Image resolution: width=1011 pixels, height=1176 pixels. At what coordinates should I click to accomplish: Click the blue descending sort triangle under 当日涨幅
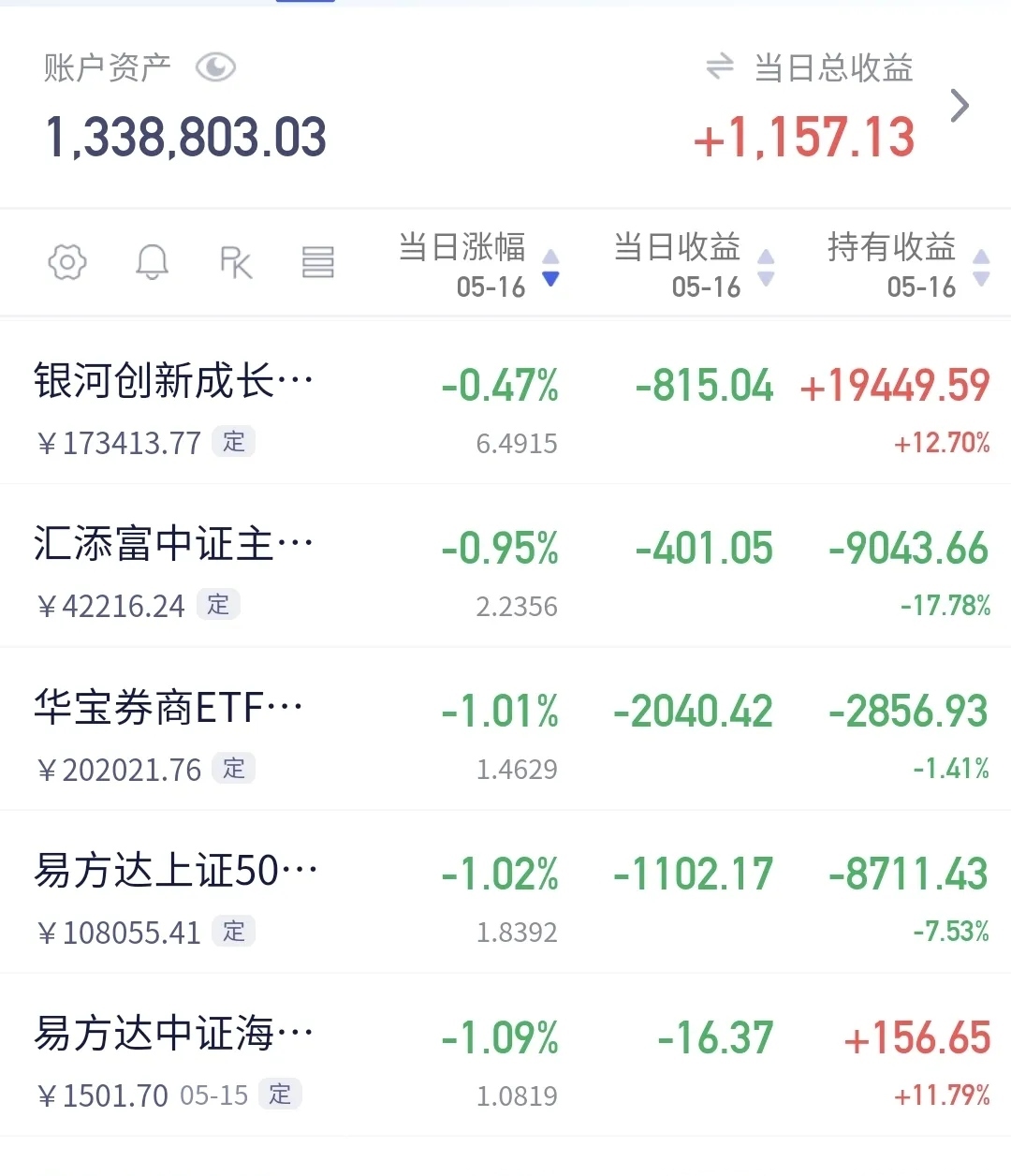click(x=551, y=278)
